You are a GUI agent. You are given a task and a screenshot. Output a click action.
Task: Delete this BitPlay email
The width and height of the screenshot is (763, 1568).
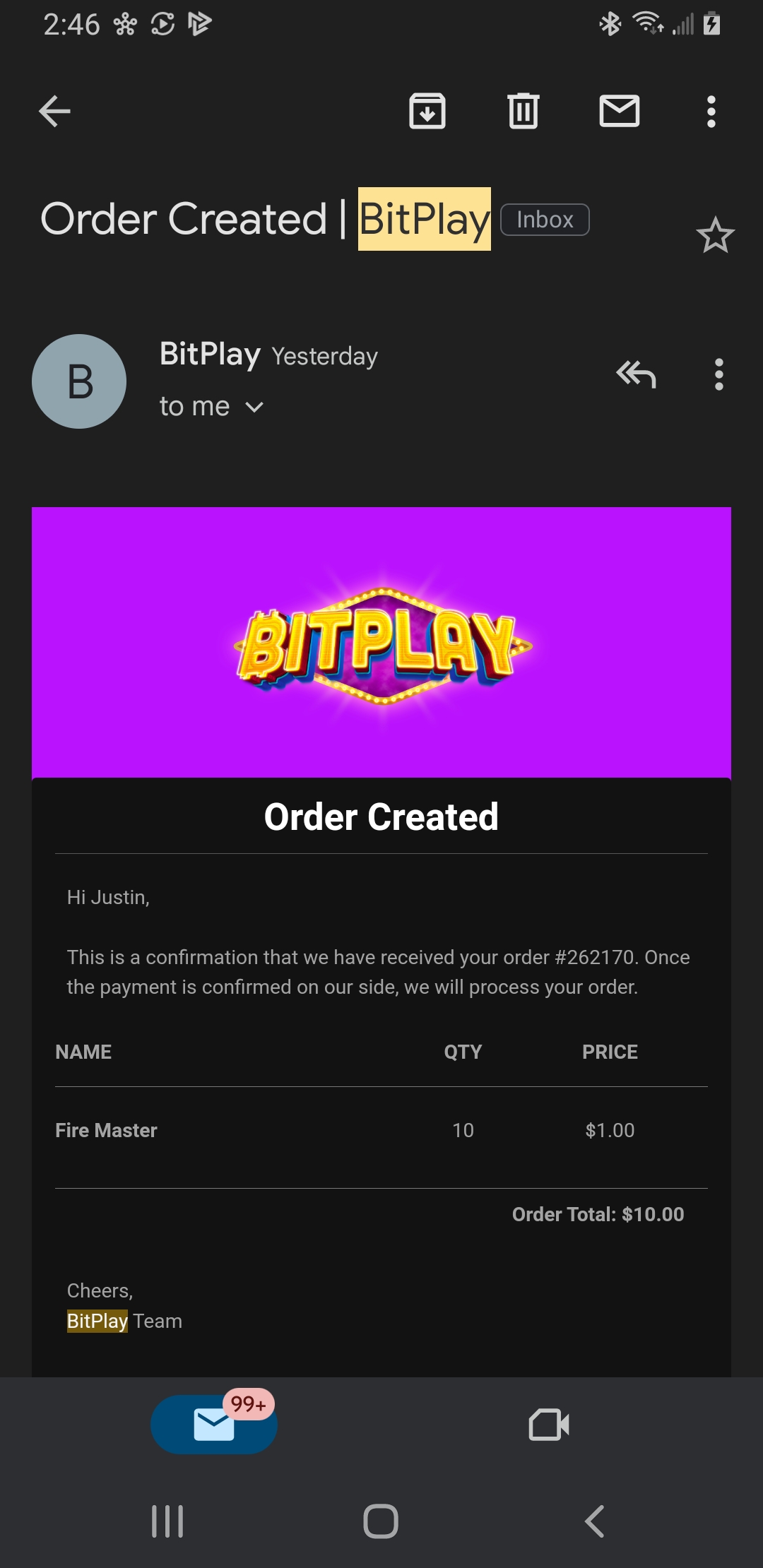click(524, 112)
